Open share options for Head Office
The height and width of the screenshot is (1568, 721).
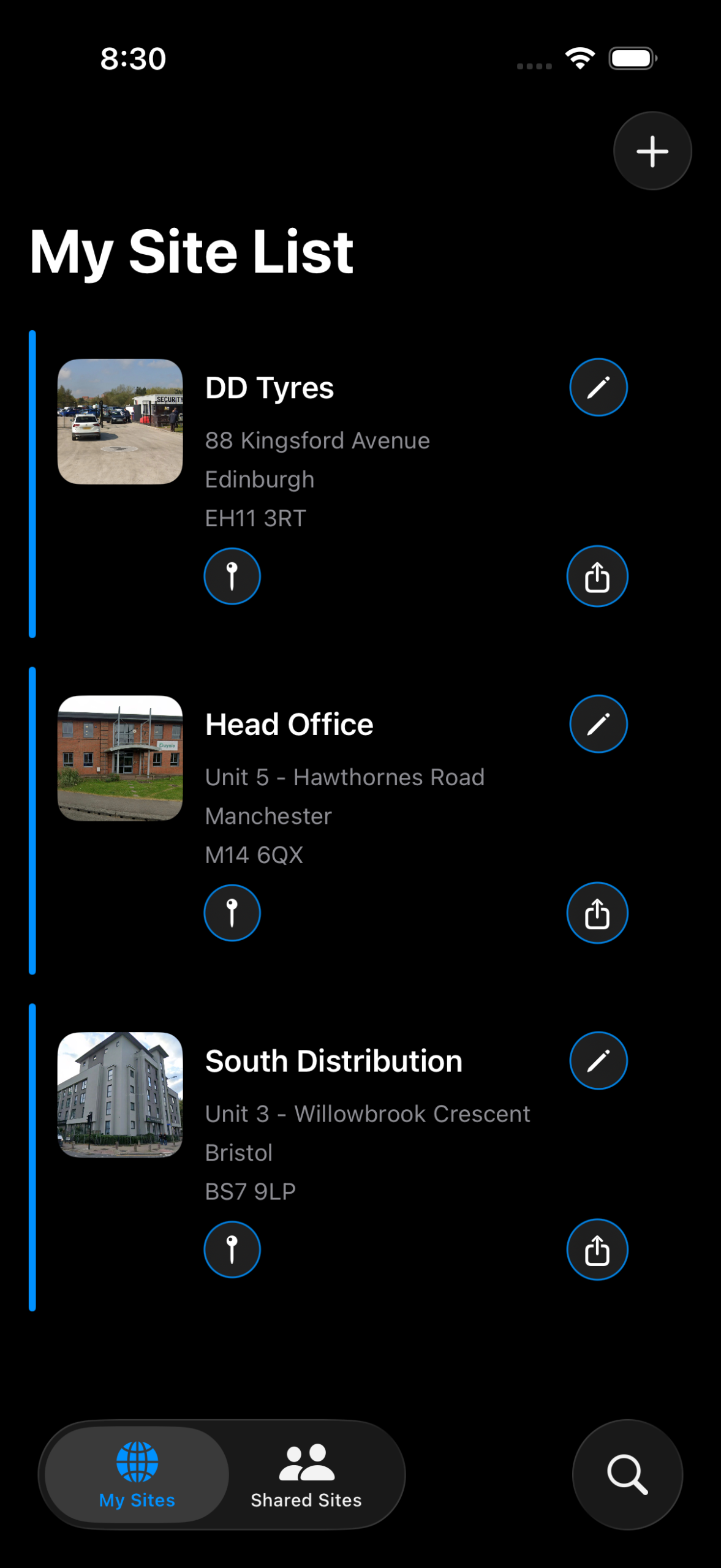point(597,912)
